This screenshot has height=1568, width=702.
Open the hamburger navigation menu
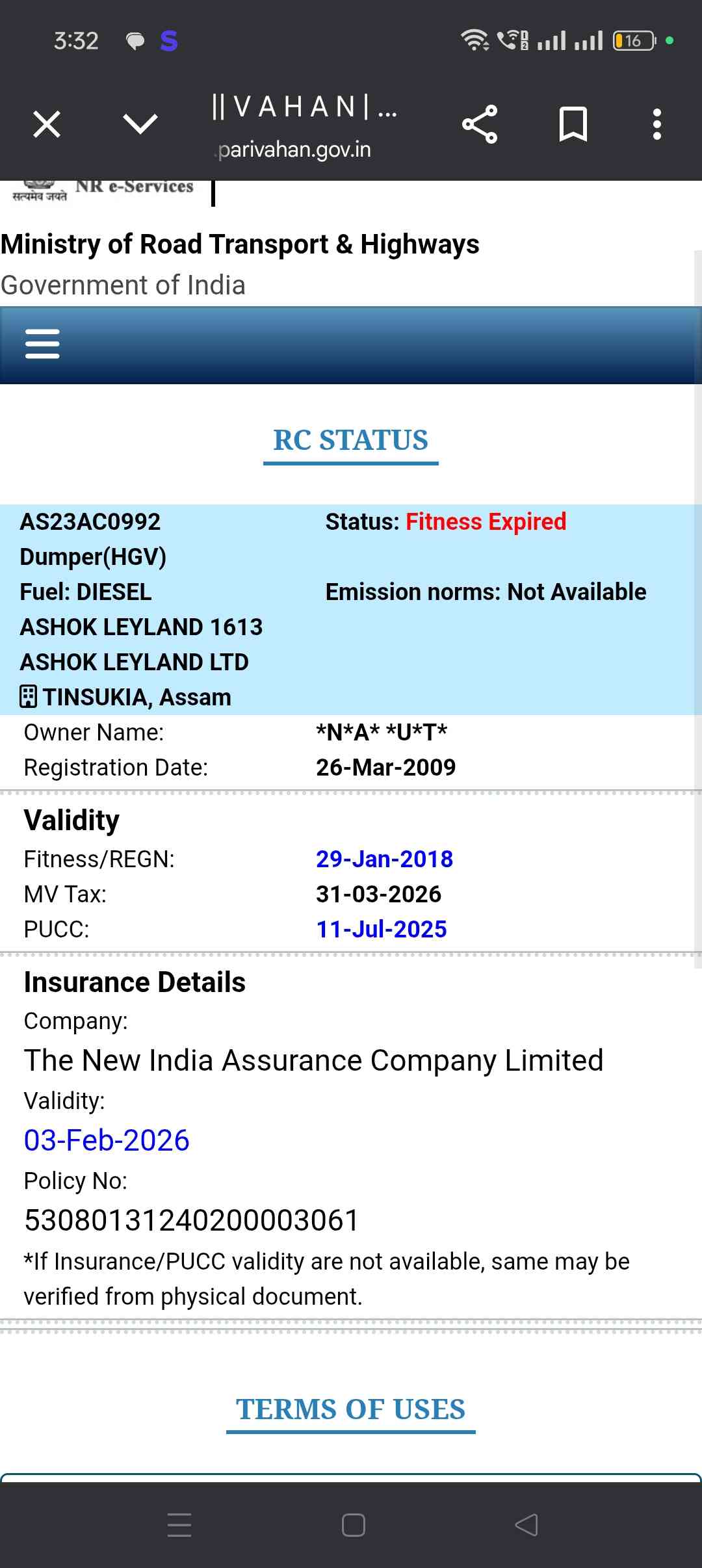point(42,344)
